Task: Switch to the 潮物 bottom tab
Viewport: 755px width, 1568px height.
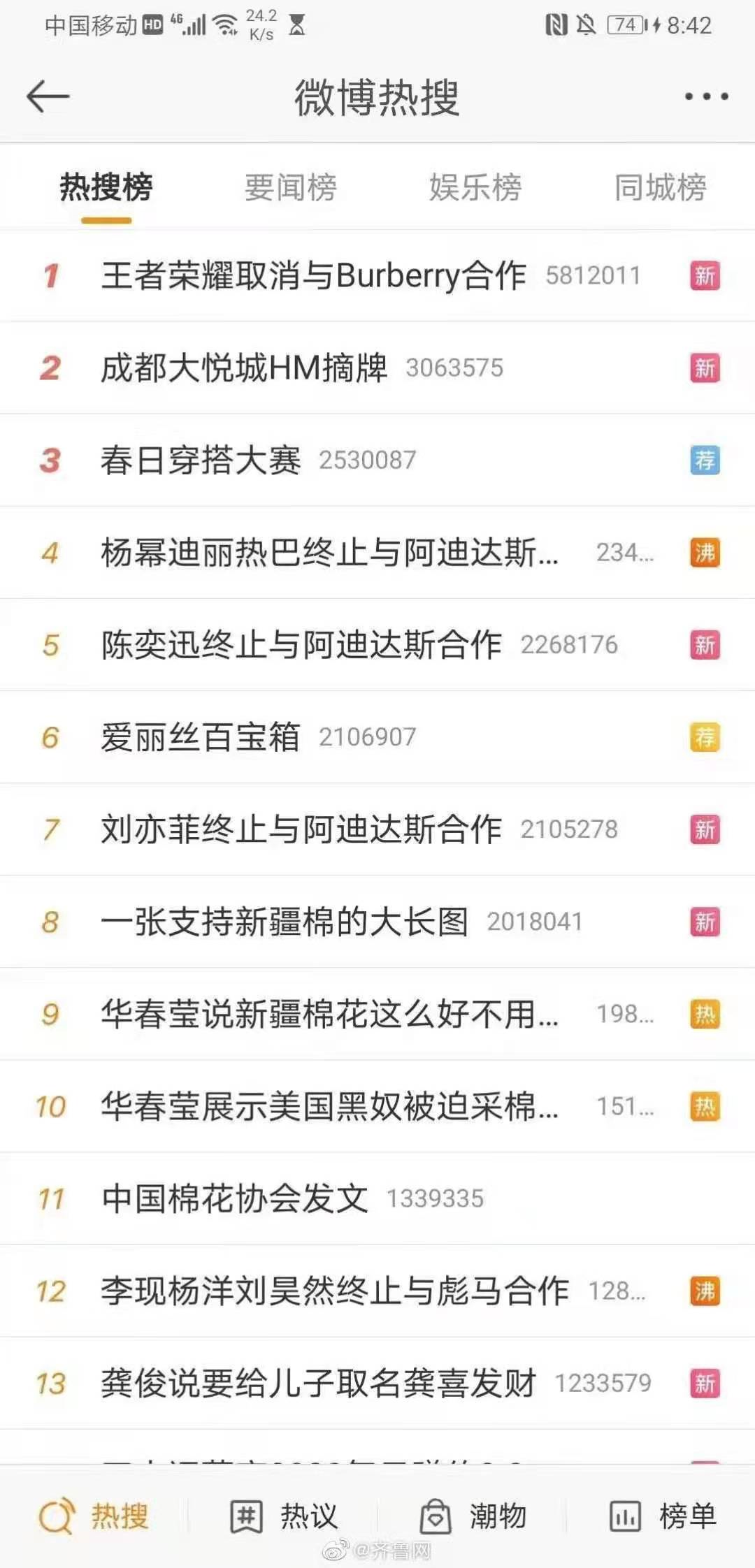Action: (x=473, y=1516)
